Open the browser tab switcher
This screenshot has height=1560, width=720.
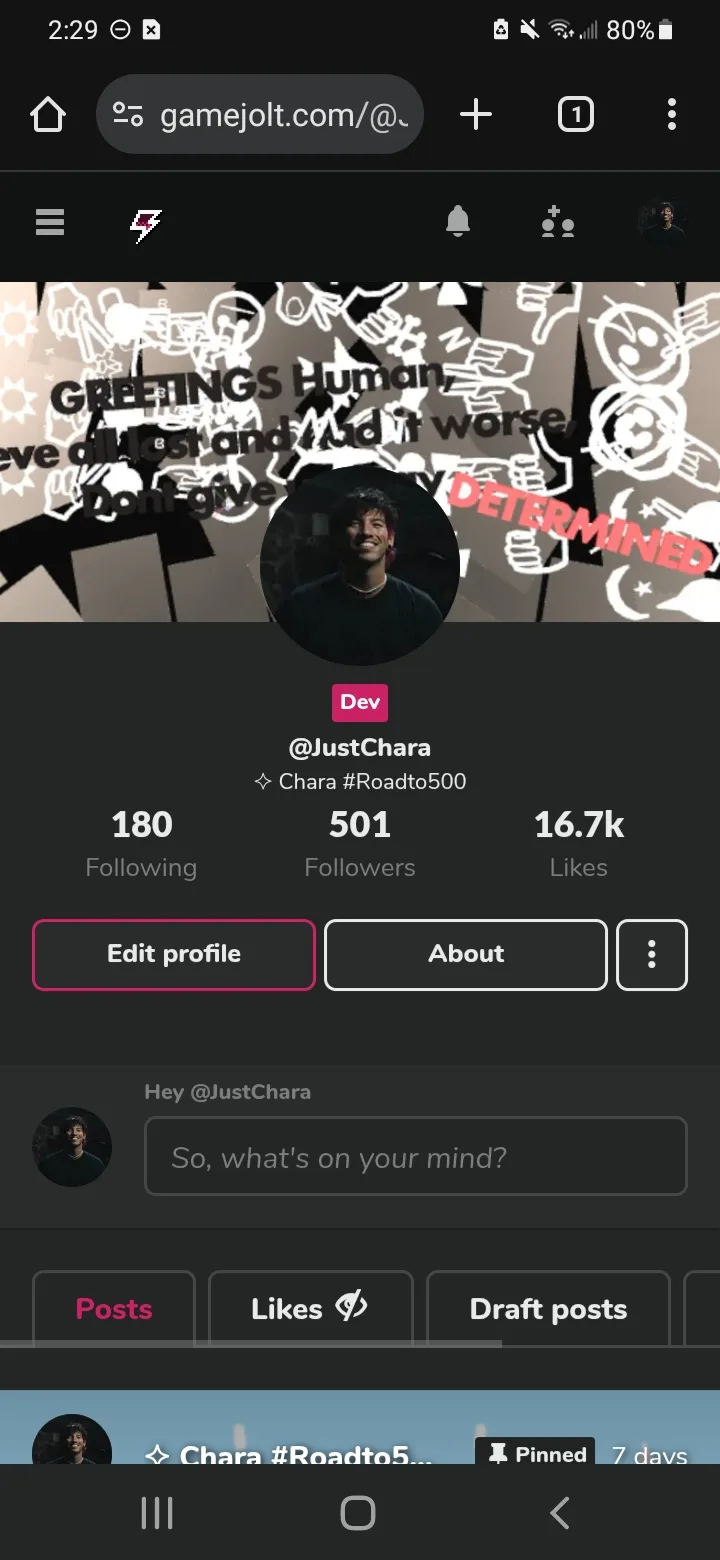pos(575,115)
